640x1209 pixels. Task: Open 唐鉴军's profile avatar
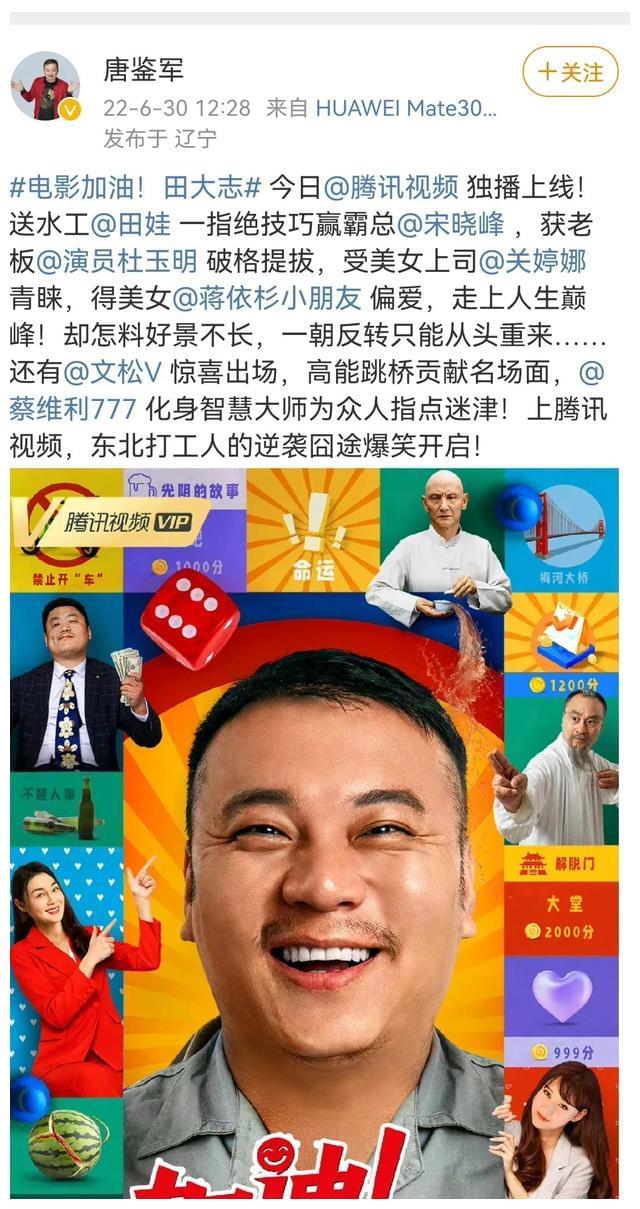click(x=44, y=88)
